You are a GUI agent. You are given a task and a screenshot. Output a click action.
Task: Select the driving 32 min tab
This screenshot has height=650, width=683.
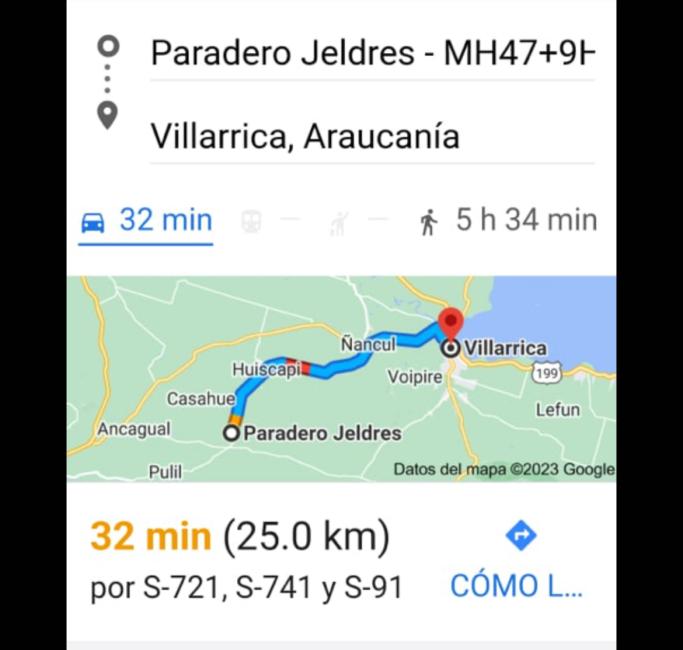(x=146, y=221)
